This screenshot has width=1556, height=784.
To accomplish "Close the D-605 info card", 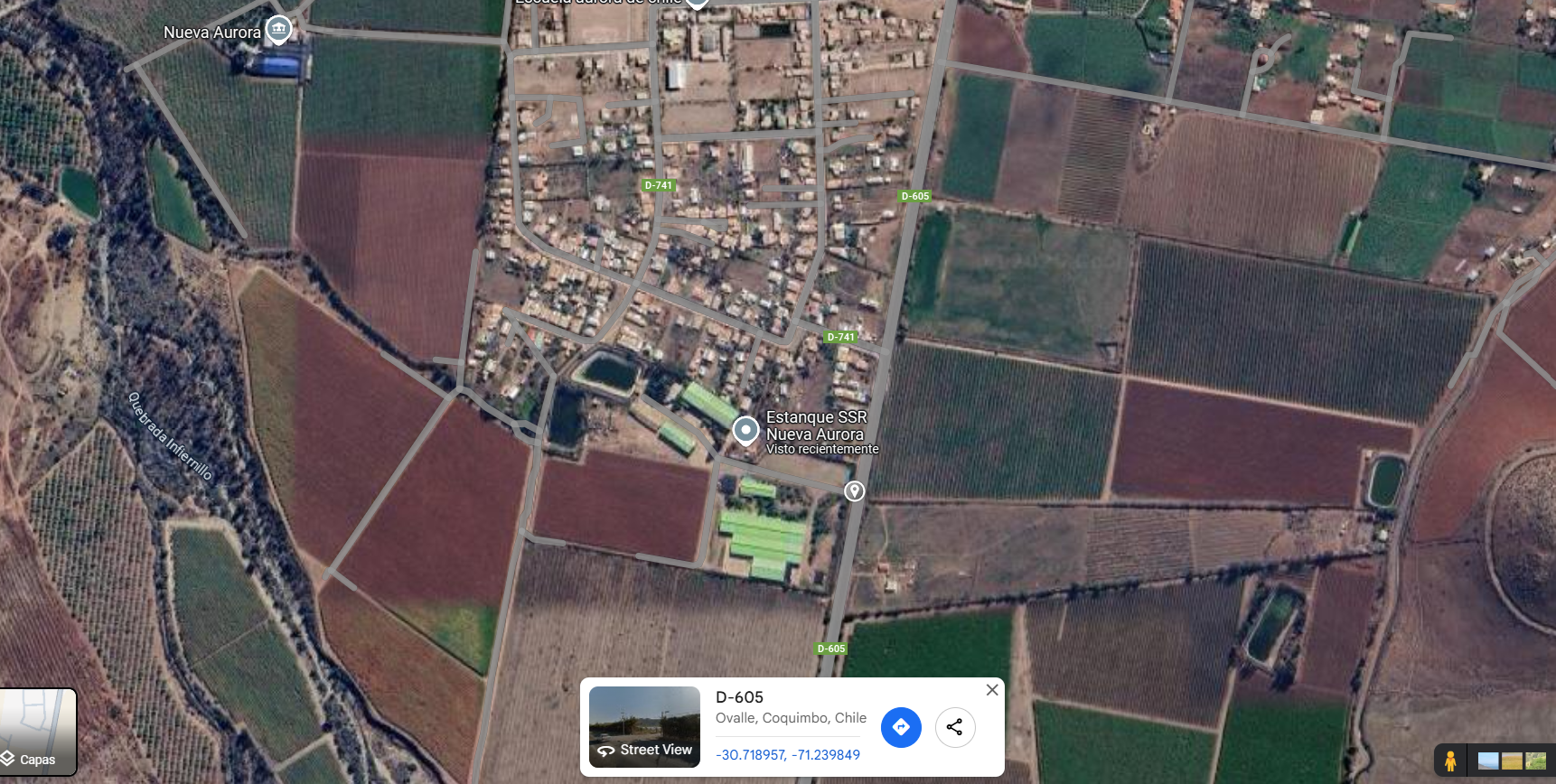I will tap(992, 690).
